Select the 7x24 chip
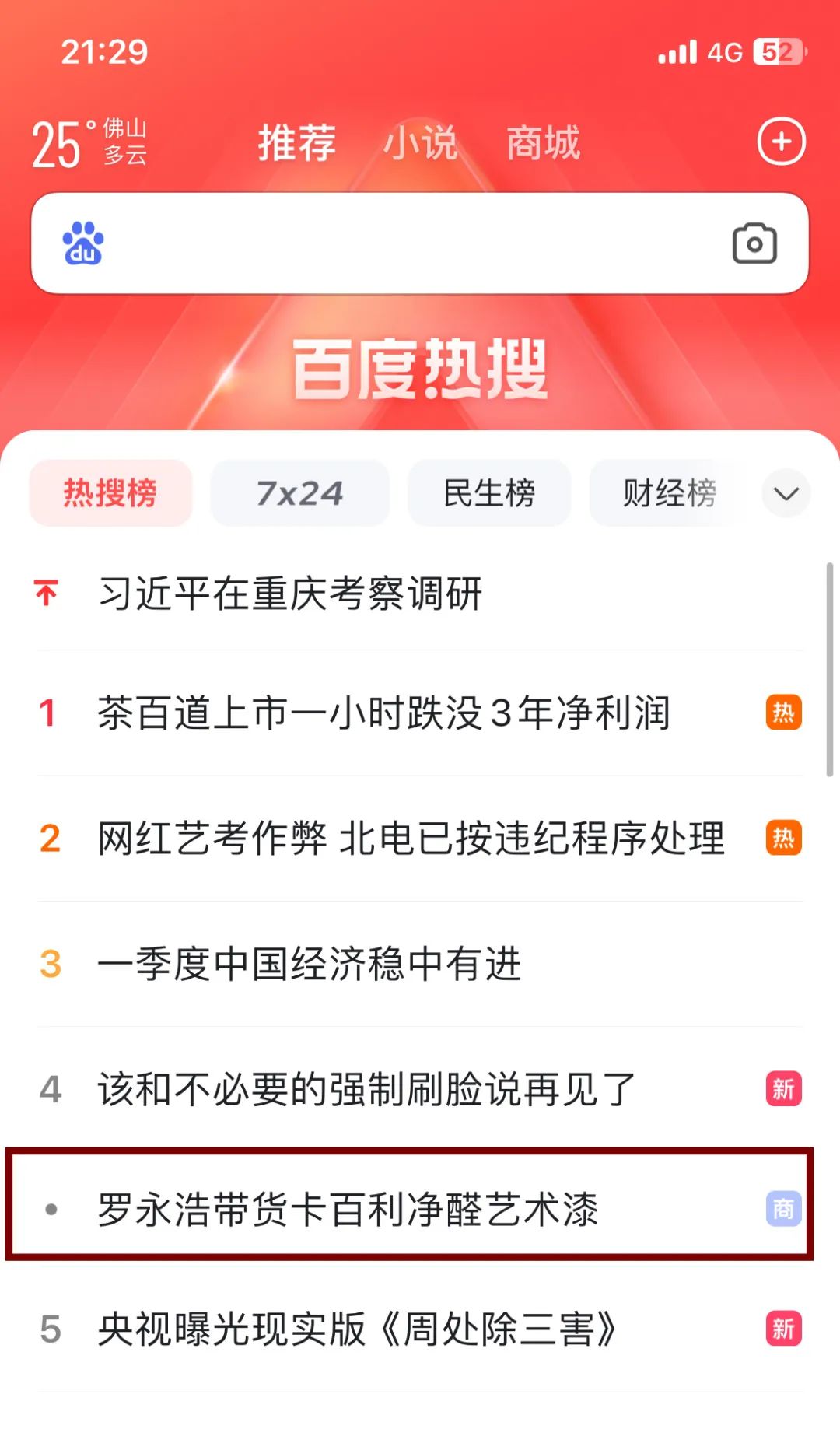 (299, 493)
